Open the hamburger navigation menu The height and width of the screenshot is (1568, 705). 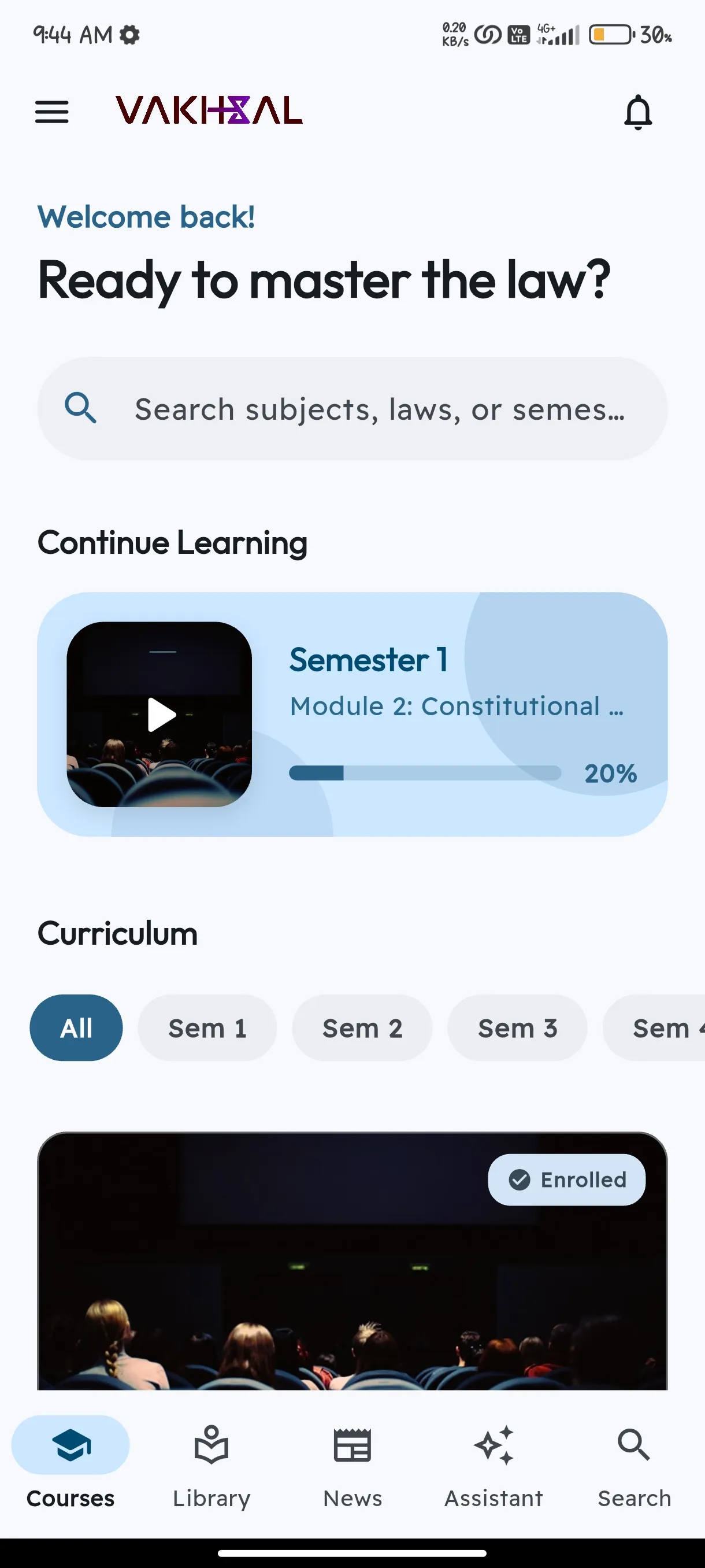pos(51,112)
